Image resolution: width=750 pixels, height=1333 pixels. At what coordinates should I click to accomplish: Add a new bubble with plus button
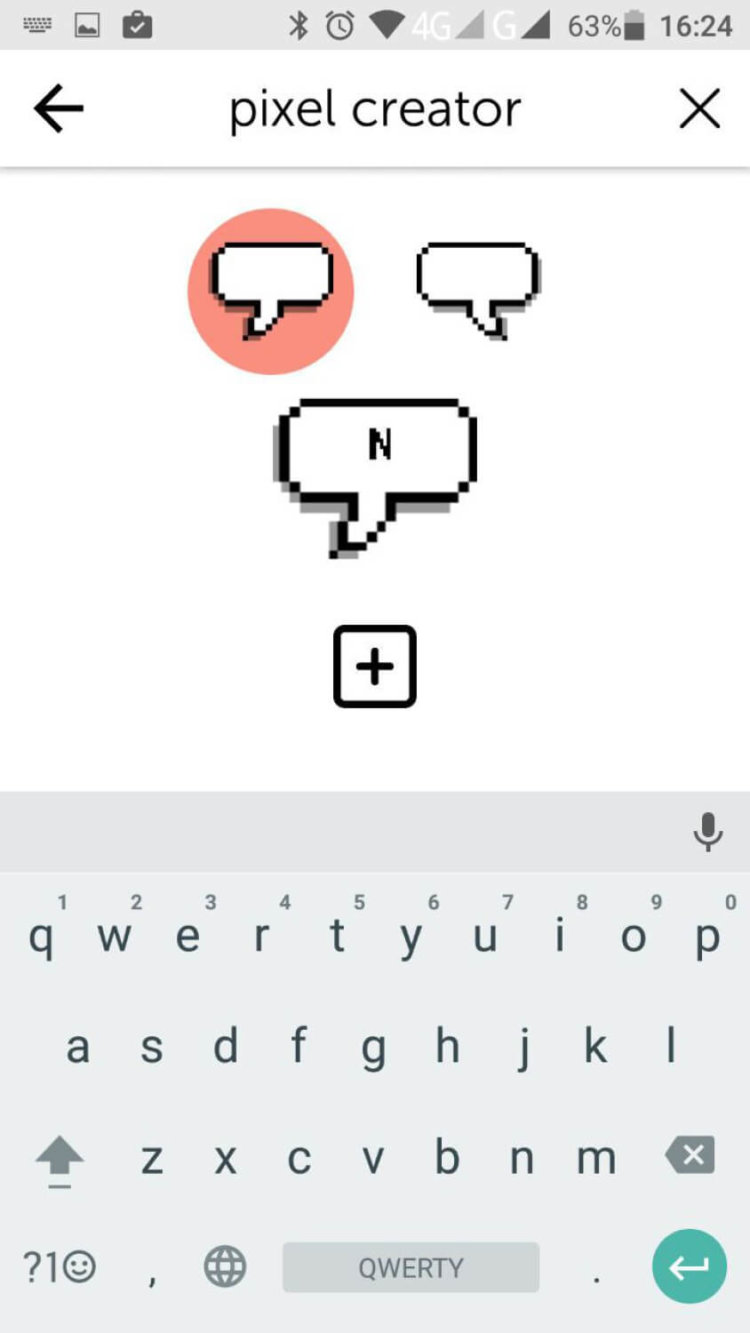(375, 667)
